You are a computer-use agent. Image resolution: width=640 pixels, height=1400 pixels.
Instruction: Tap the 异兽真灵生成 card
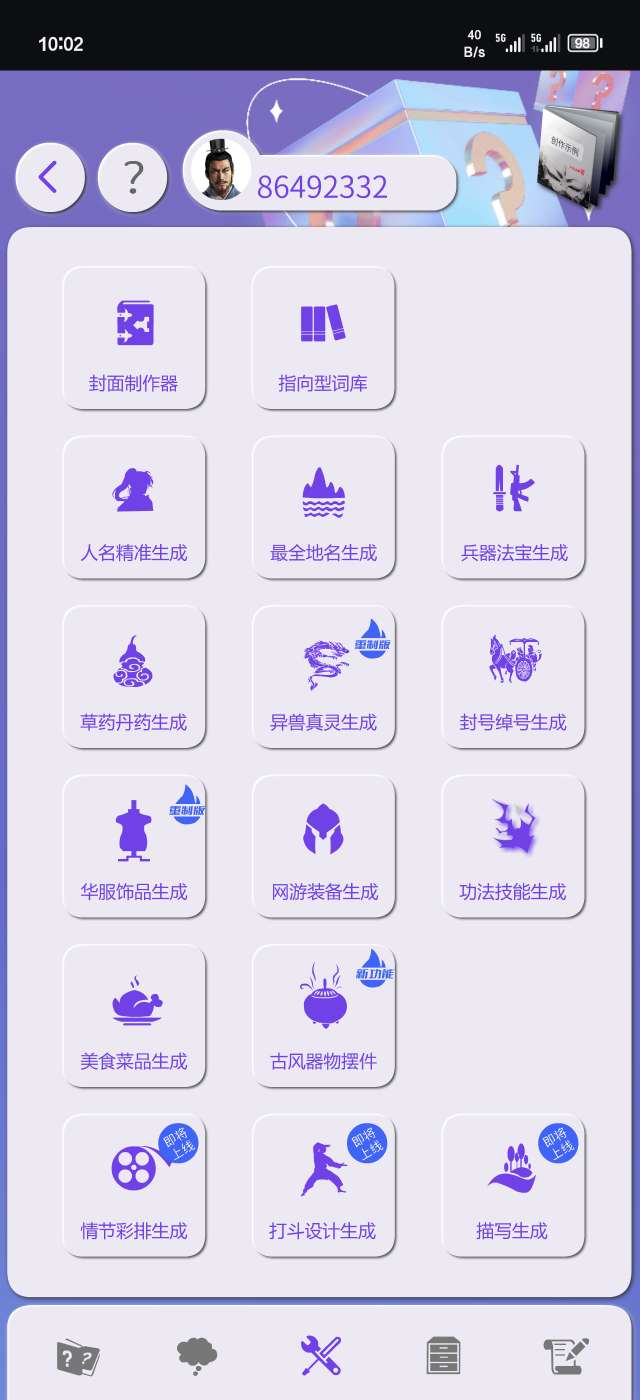coord(323,677)
